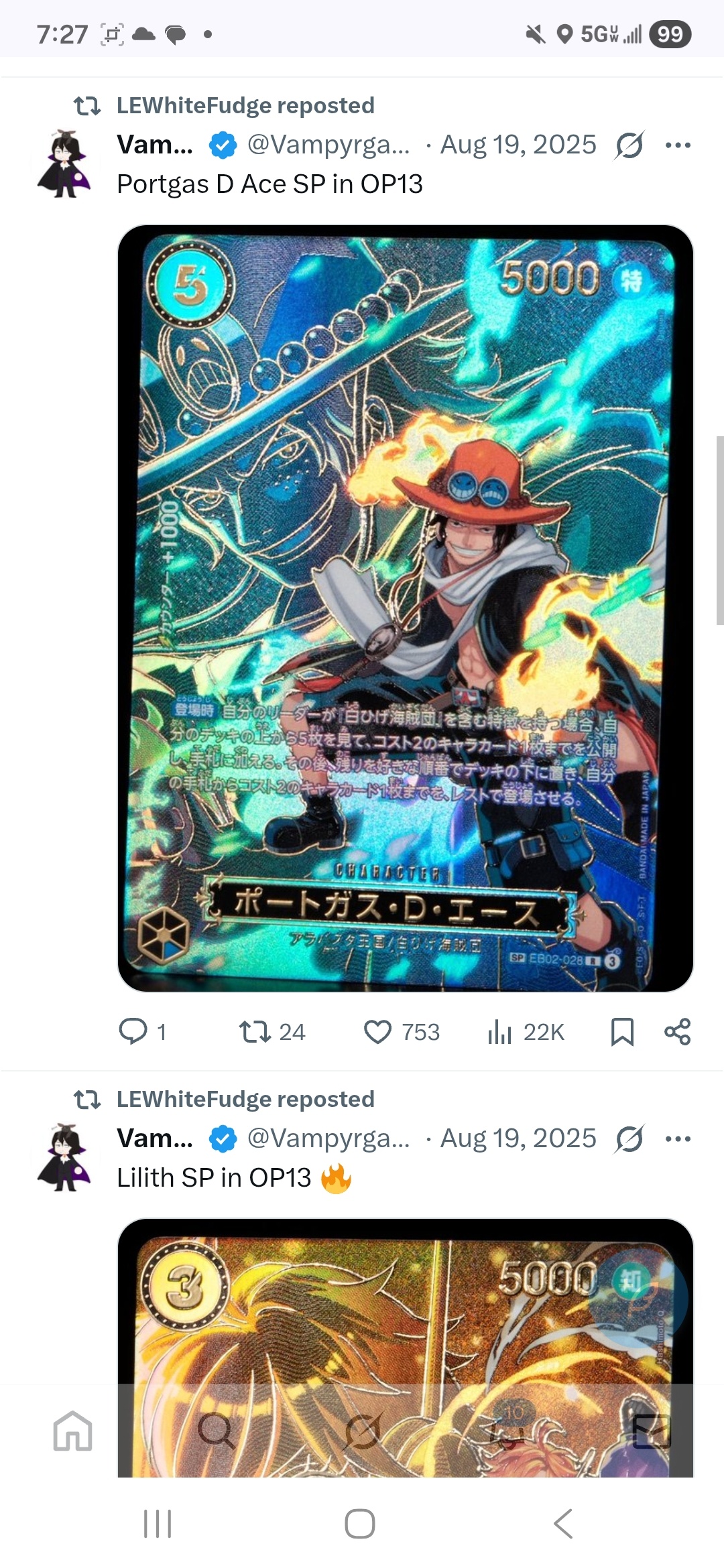
Task: Open overflow menu on Lilith SP post
Action: coord(678,1138)
